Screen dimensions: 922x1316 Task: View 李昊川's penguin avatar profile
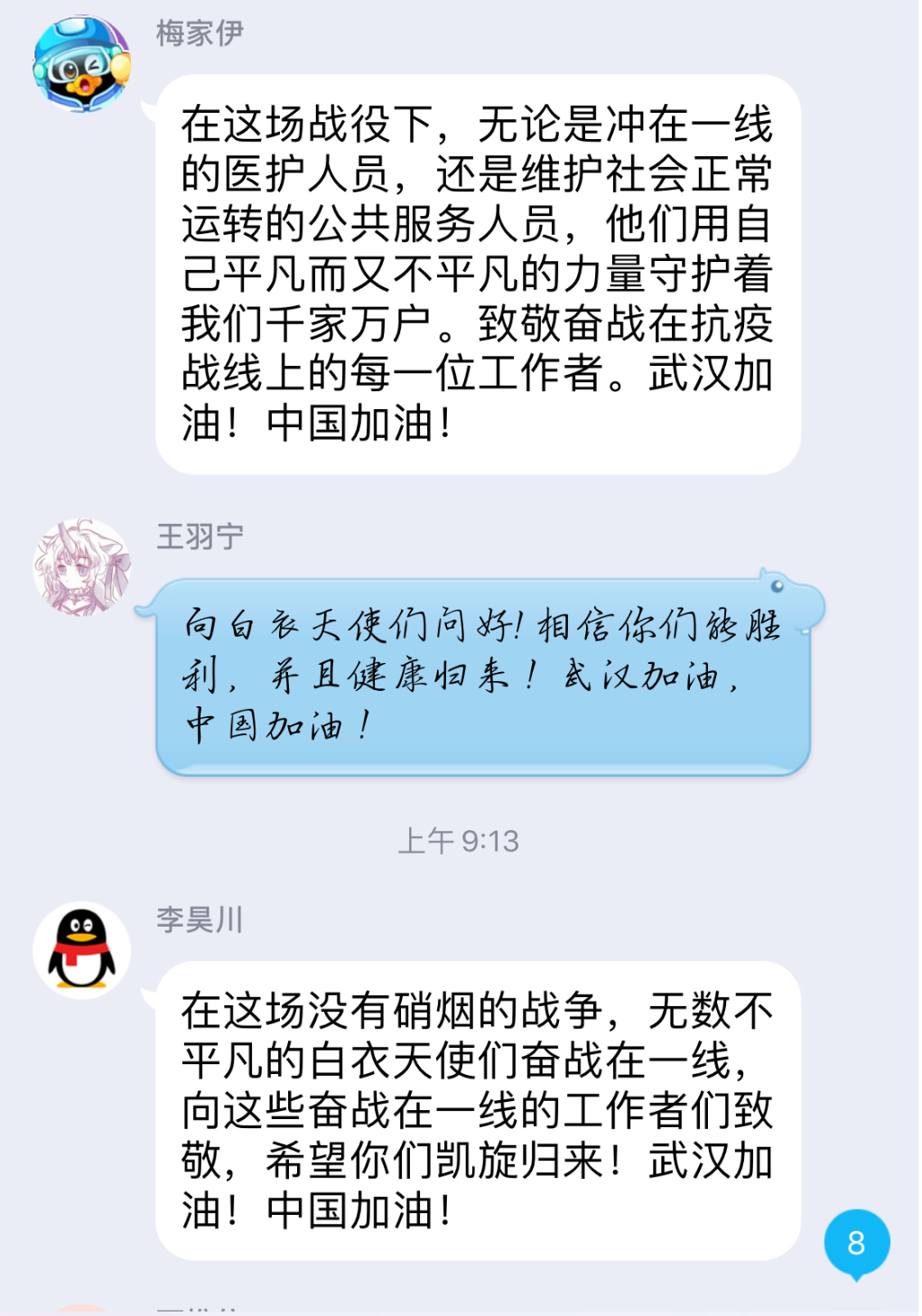(x=82, y=950)
